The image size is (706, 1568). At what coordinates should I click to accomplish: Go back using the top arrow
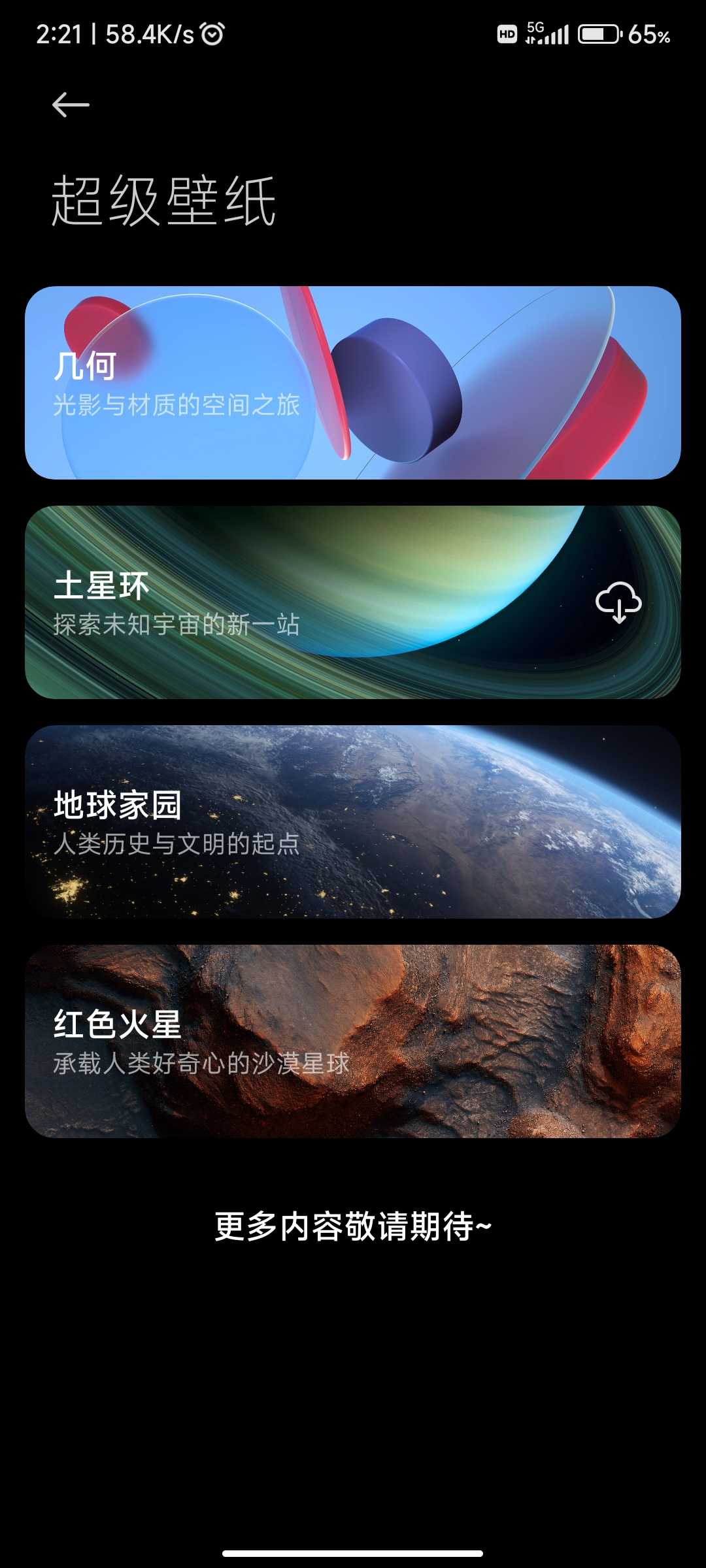71,105
